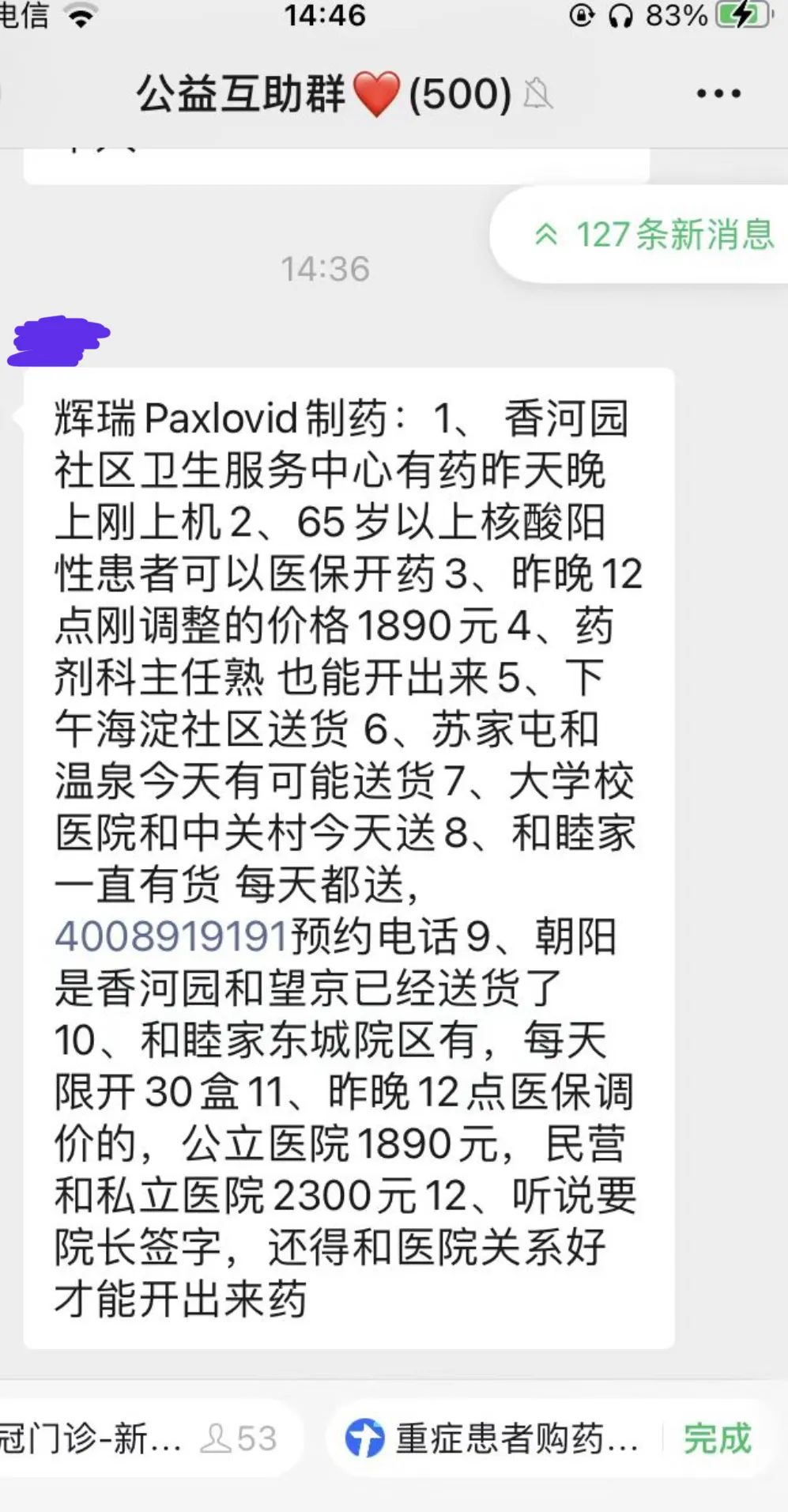Screen dimensions: 788x1512
Task: Tap the phone number 4008919191 link
Action: pos(171,936)
